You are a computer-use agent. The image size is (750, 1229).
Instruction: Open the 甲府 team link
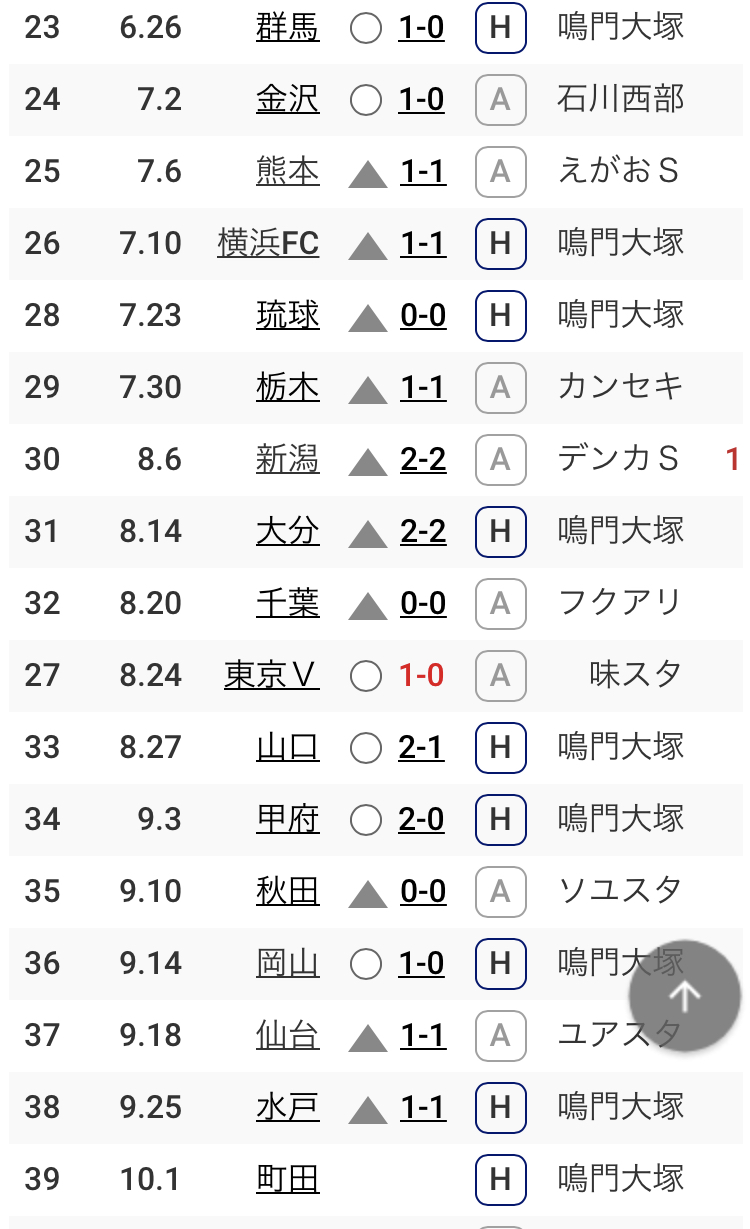(288, 819)
